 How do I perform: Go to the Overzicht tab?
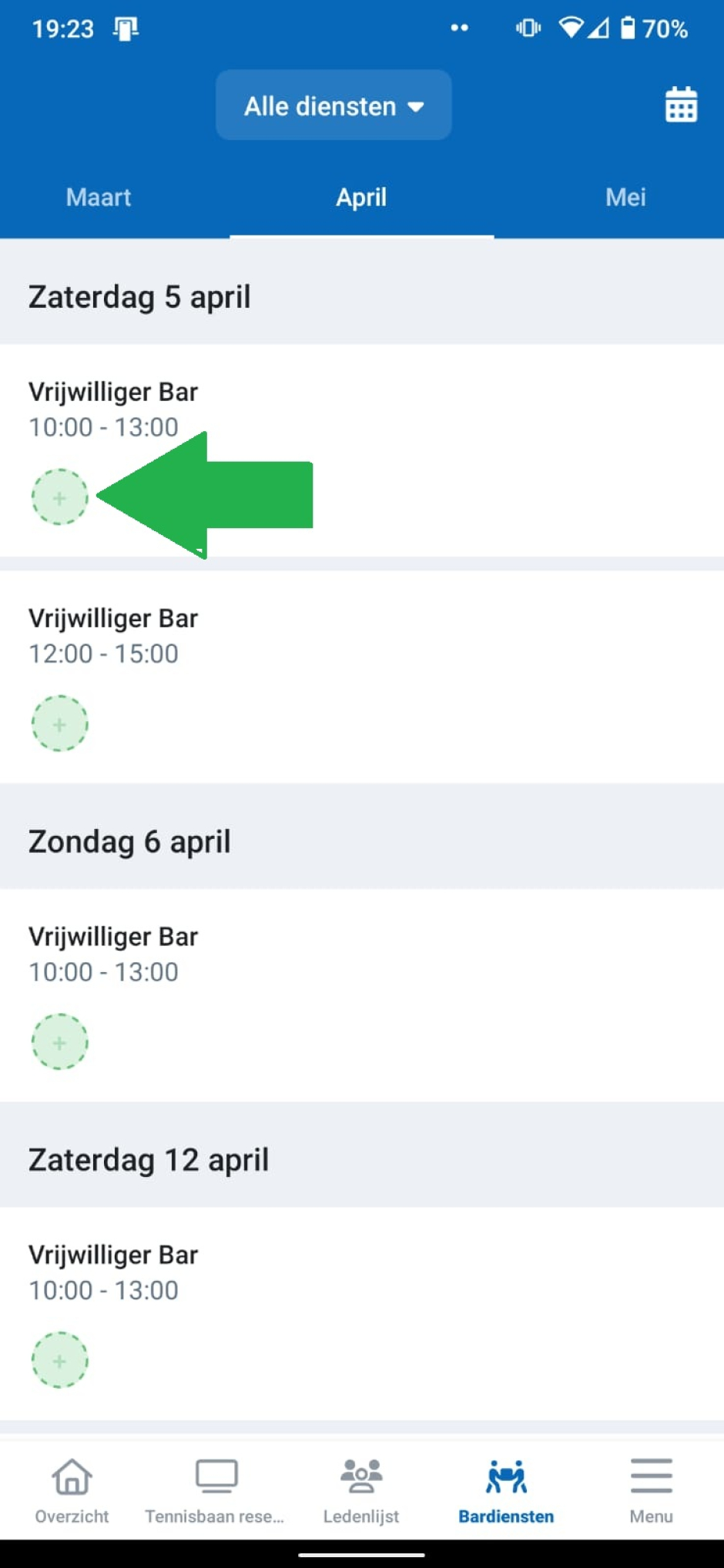click(x=72, y=1491)
